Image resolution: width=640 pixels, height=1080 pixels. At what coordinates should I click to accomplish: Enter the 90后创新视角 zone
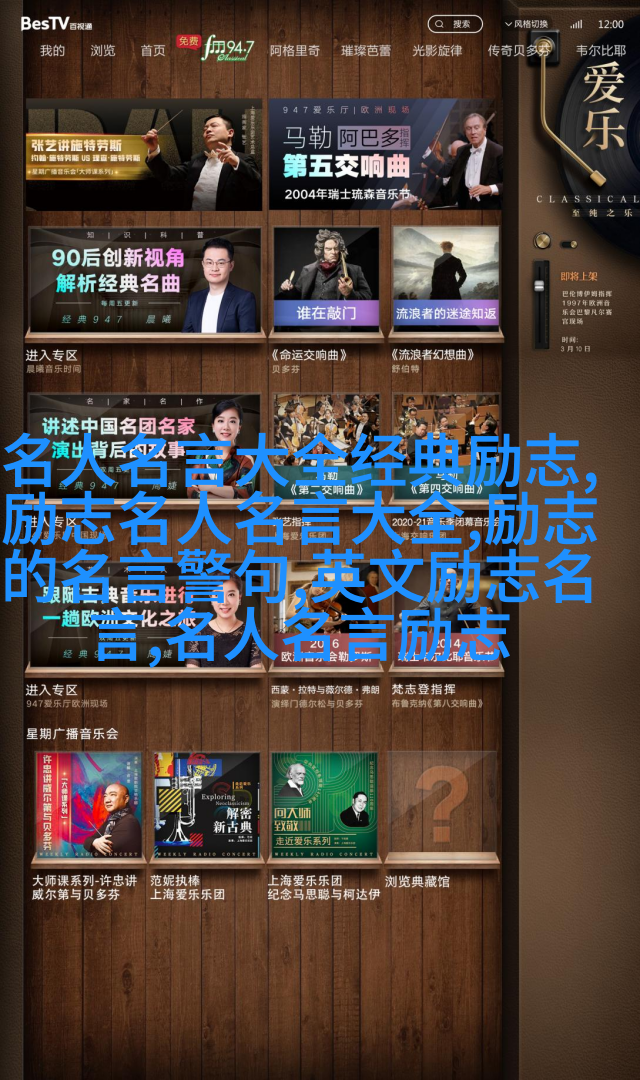[x=144, y=280]
